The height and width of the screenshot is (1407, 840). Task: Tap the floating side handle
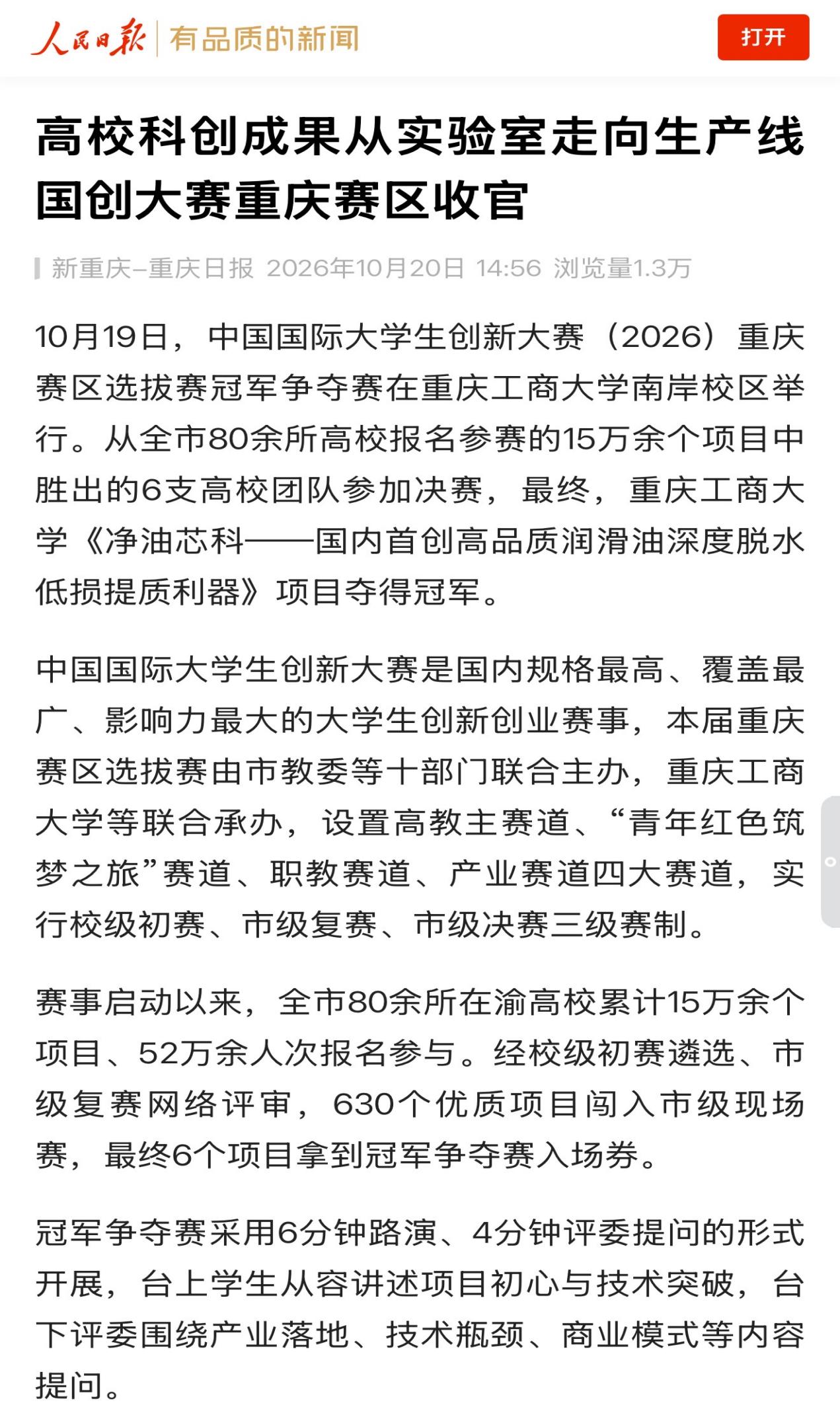[x=831, y=862]
